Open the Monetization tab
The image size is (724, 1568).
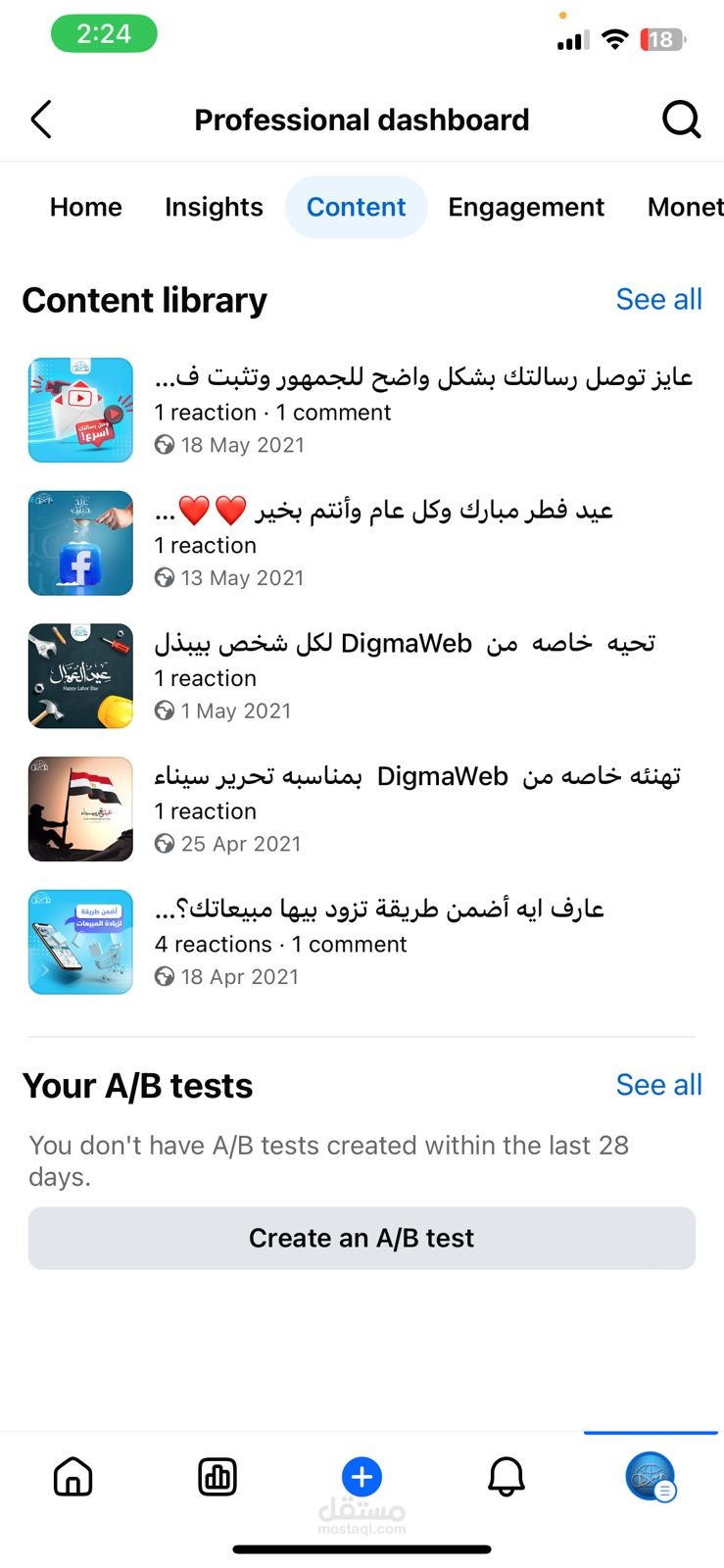click(x=685, y=207)
